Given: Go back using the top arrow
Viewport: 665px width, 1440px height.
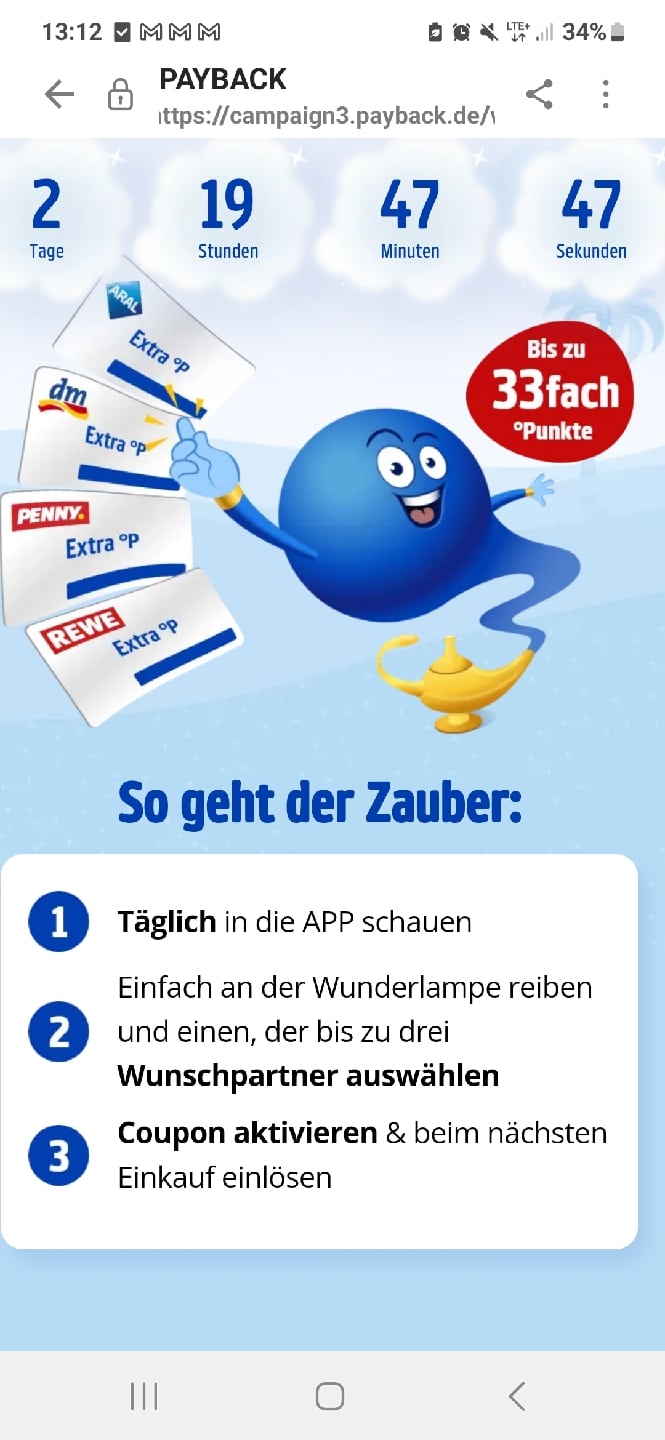Looking at the screenshot, I should (x=59, y=95).
